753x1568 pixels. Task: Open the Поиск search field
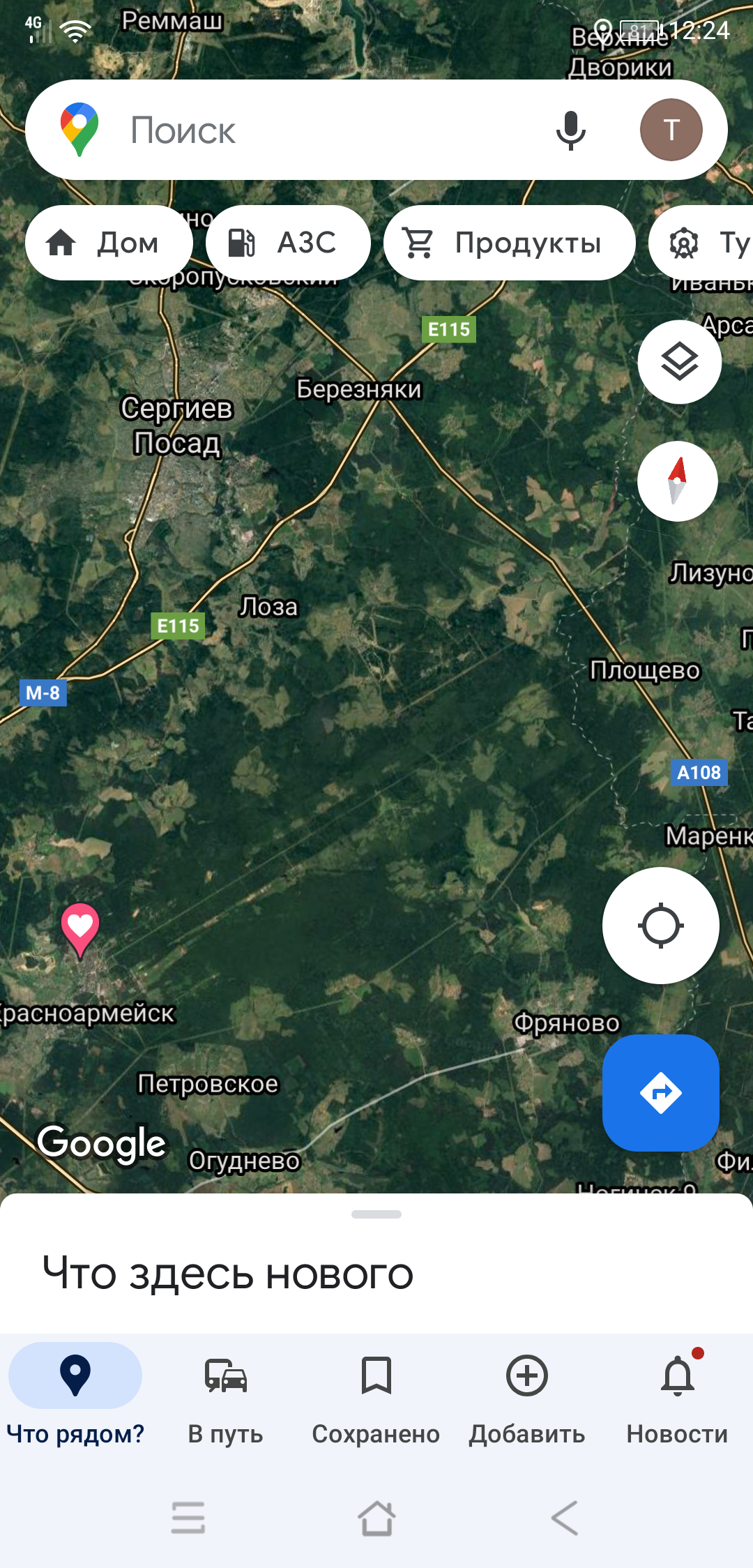point(314,130)
